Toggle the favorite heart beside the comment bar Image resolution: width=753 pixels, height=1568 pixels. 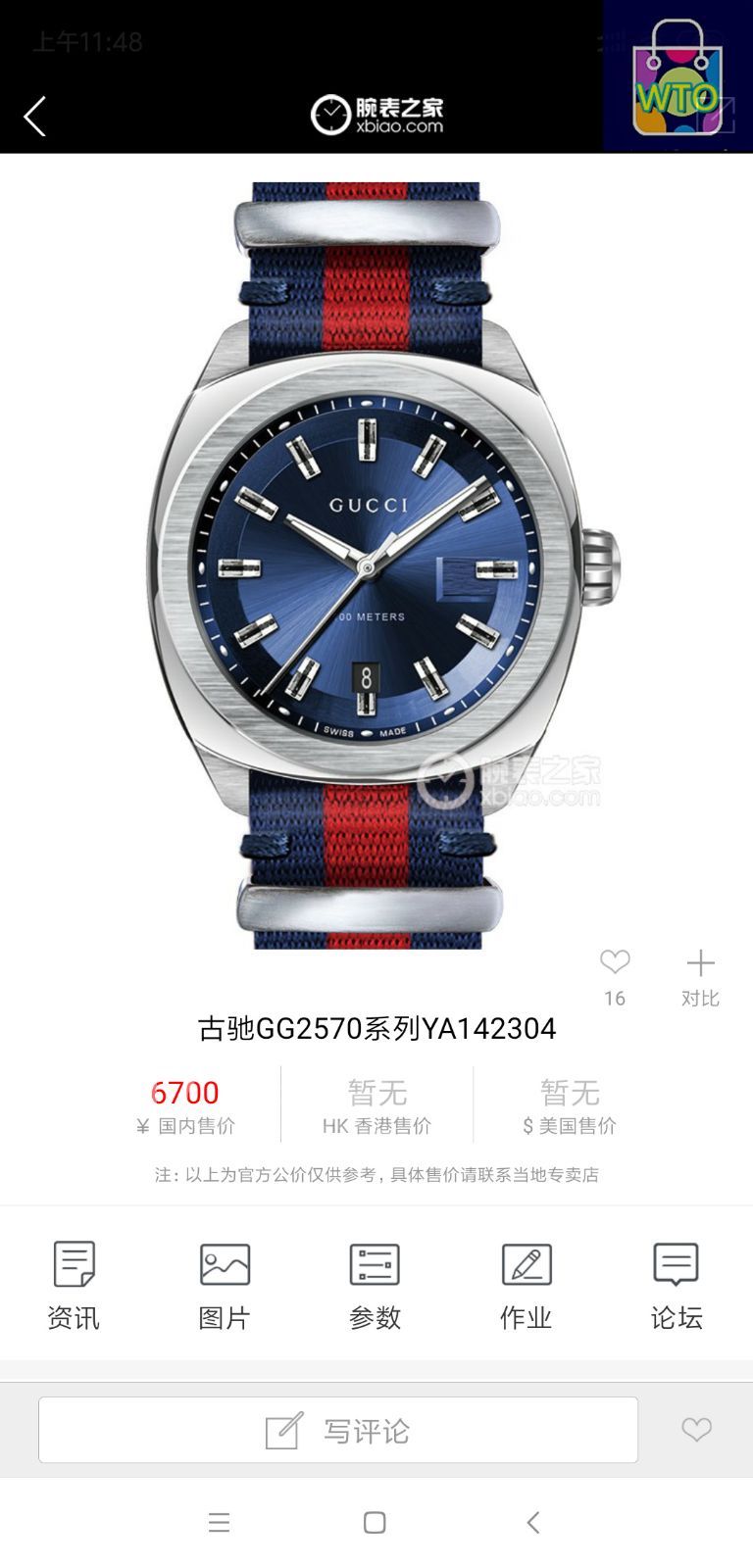pos(696,1430)
